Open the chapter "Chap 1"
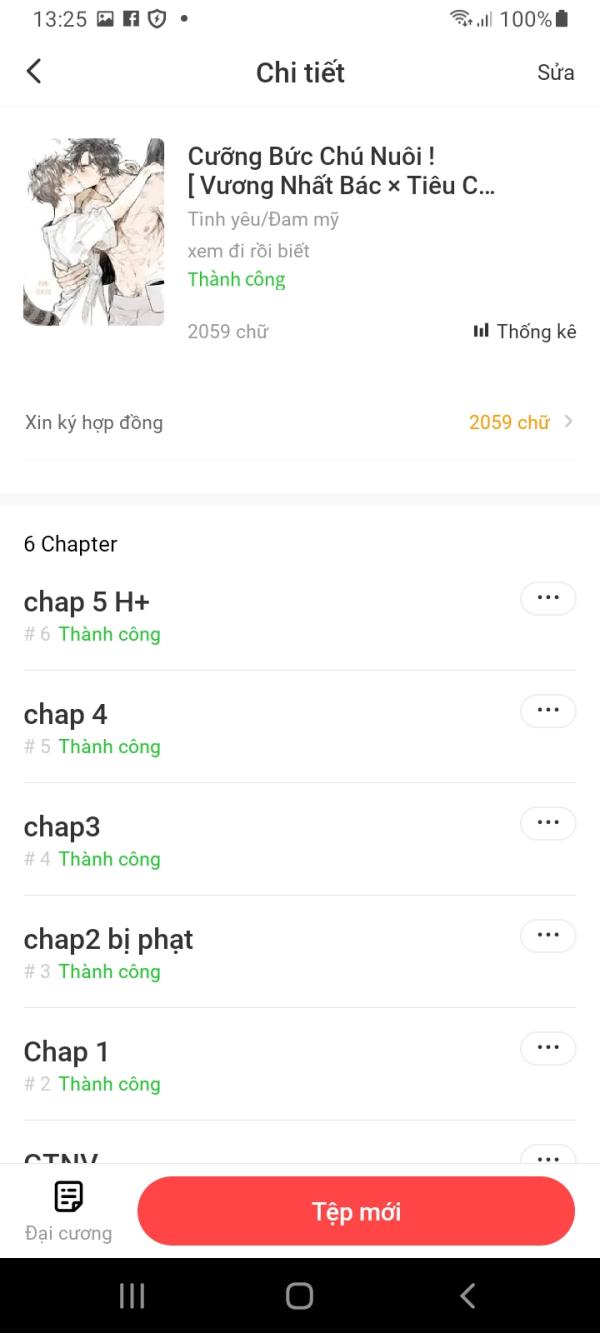 coord(66,1052)
